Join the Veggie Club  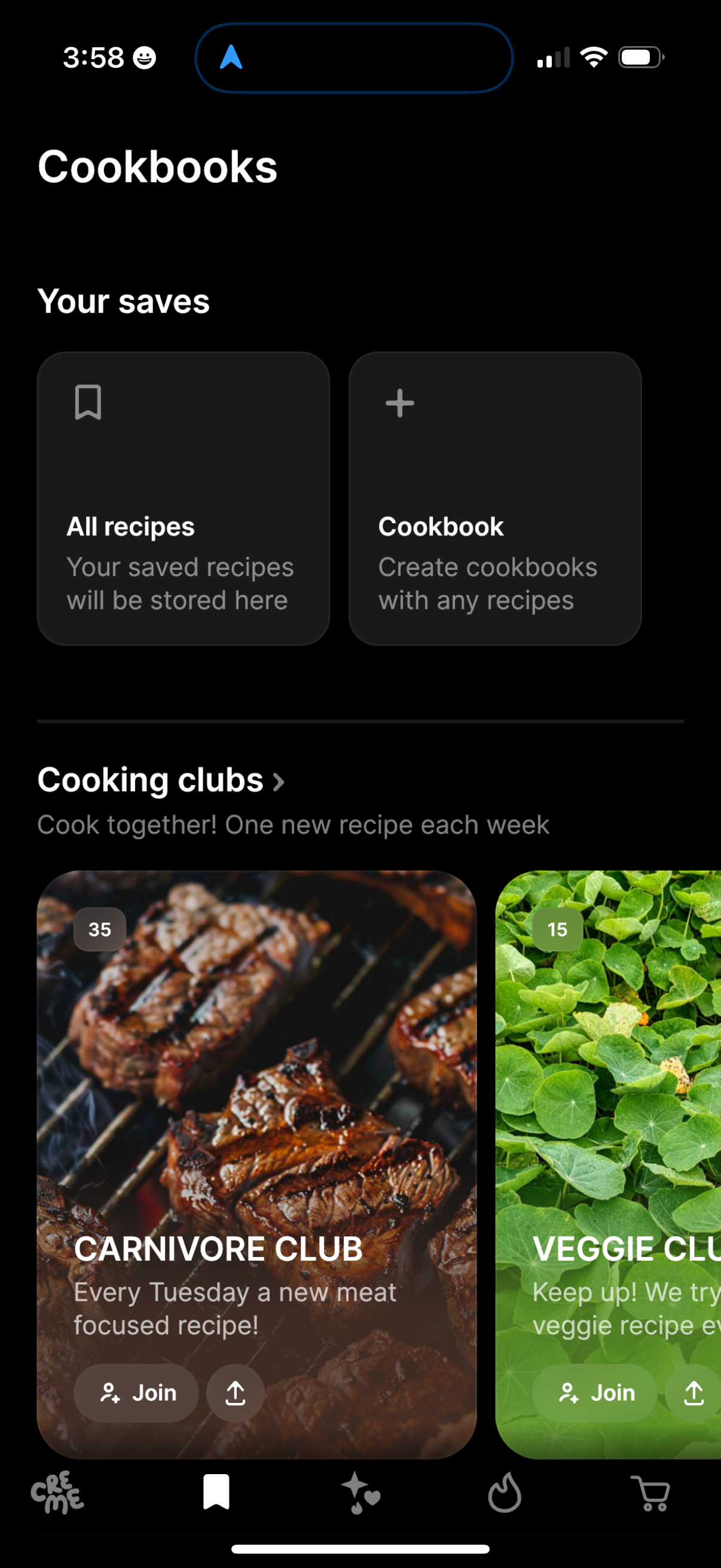click(594, 1393)
